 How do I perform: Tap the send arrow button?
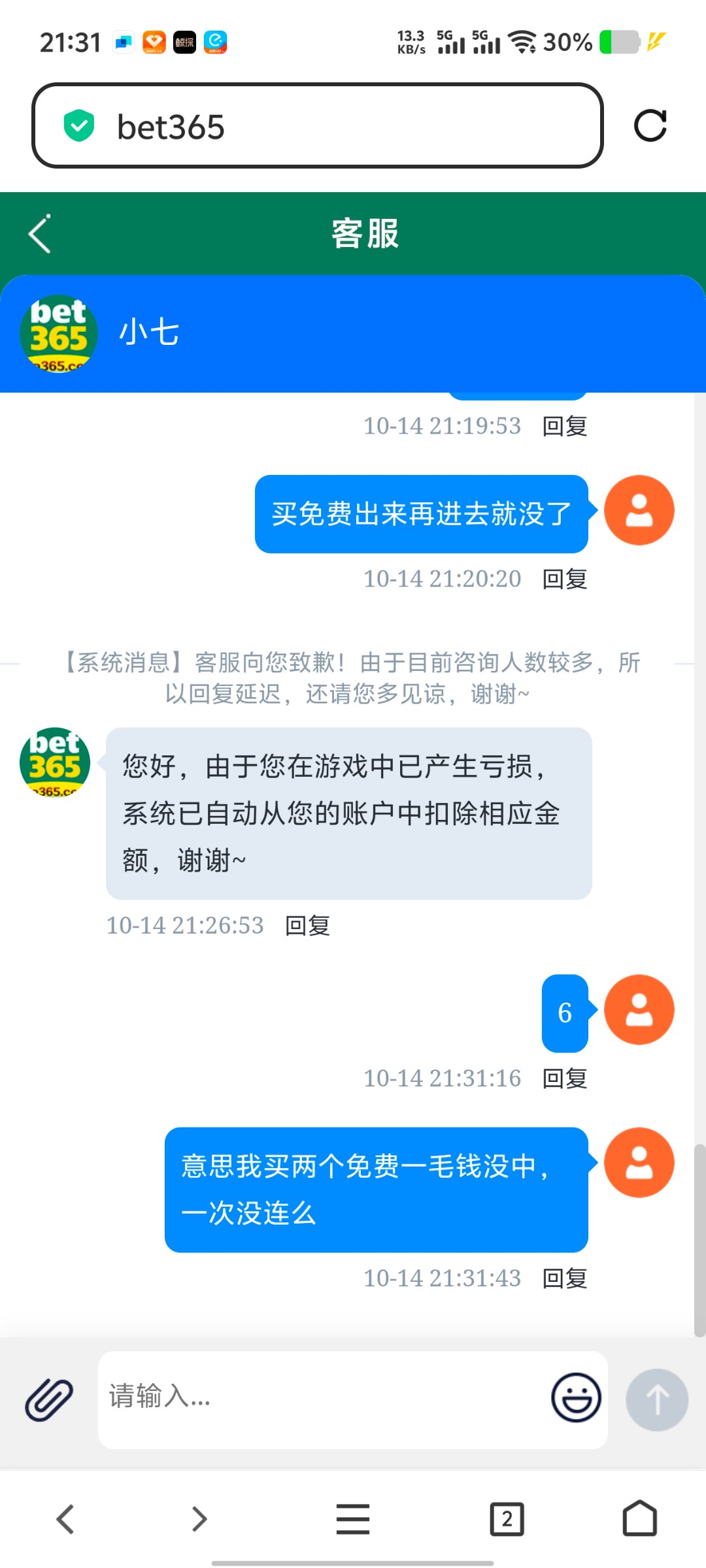coord(656,1400)
